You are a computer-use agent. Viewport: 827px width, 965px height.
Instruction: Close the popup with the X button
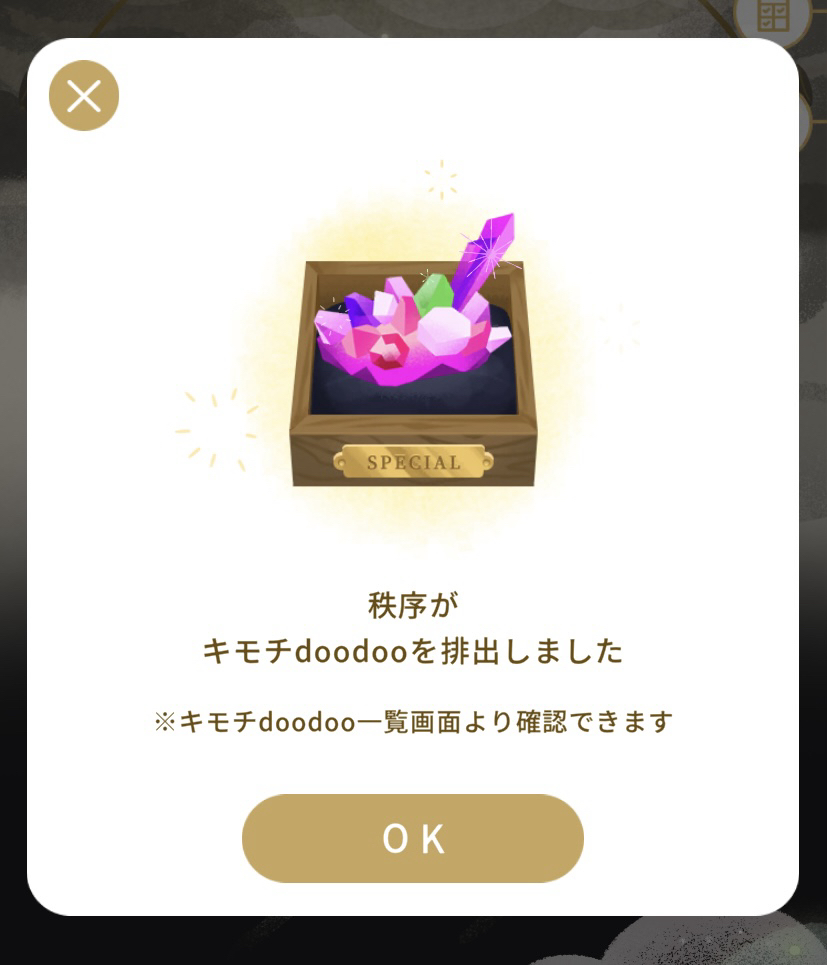click(84, 96)
